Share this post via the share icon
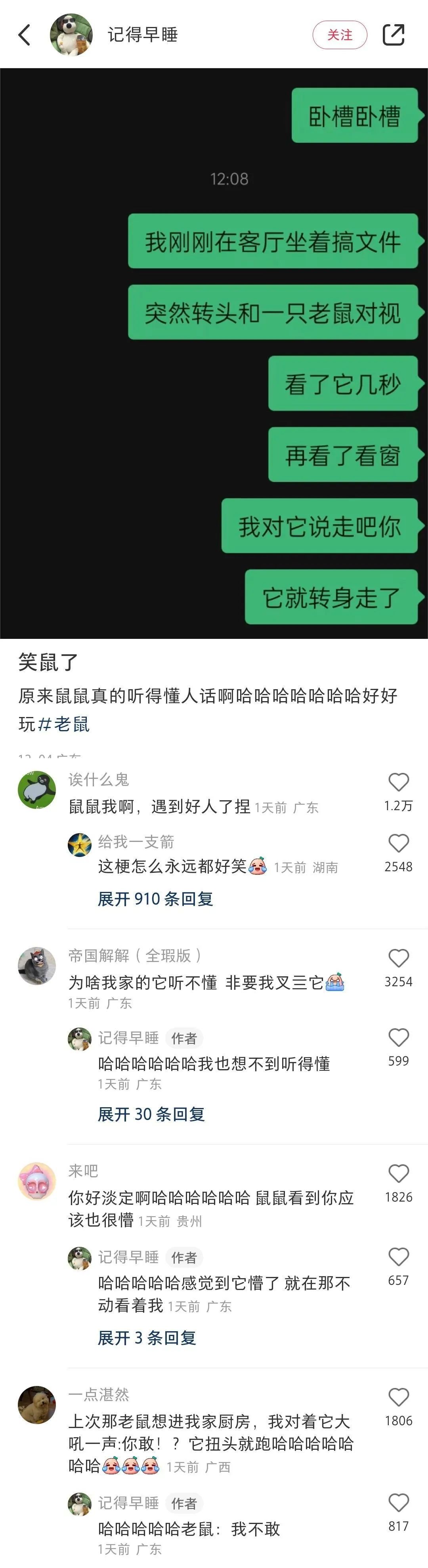428x1568 pixels. pos(394,35)
